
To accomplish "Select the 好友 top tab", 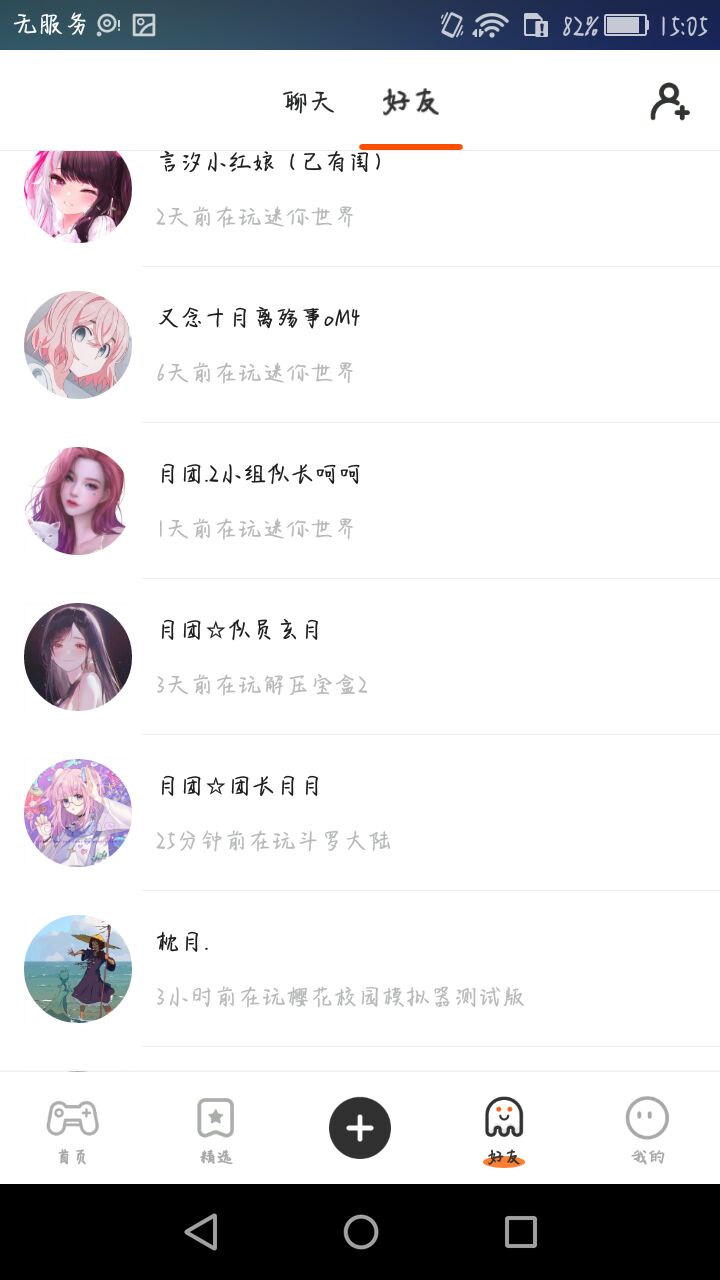I will (410, 102).
